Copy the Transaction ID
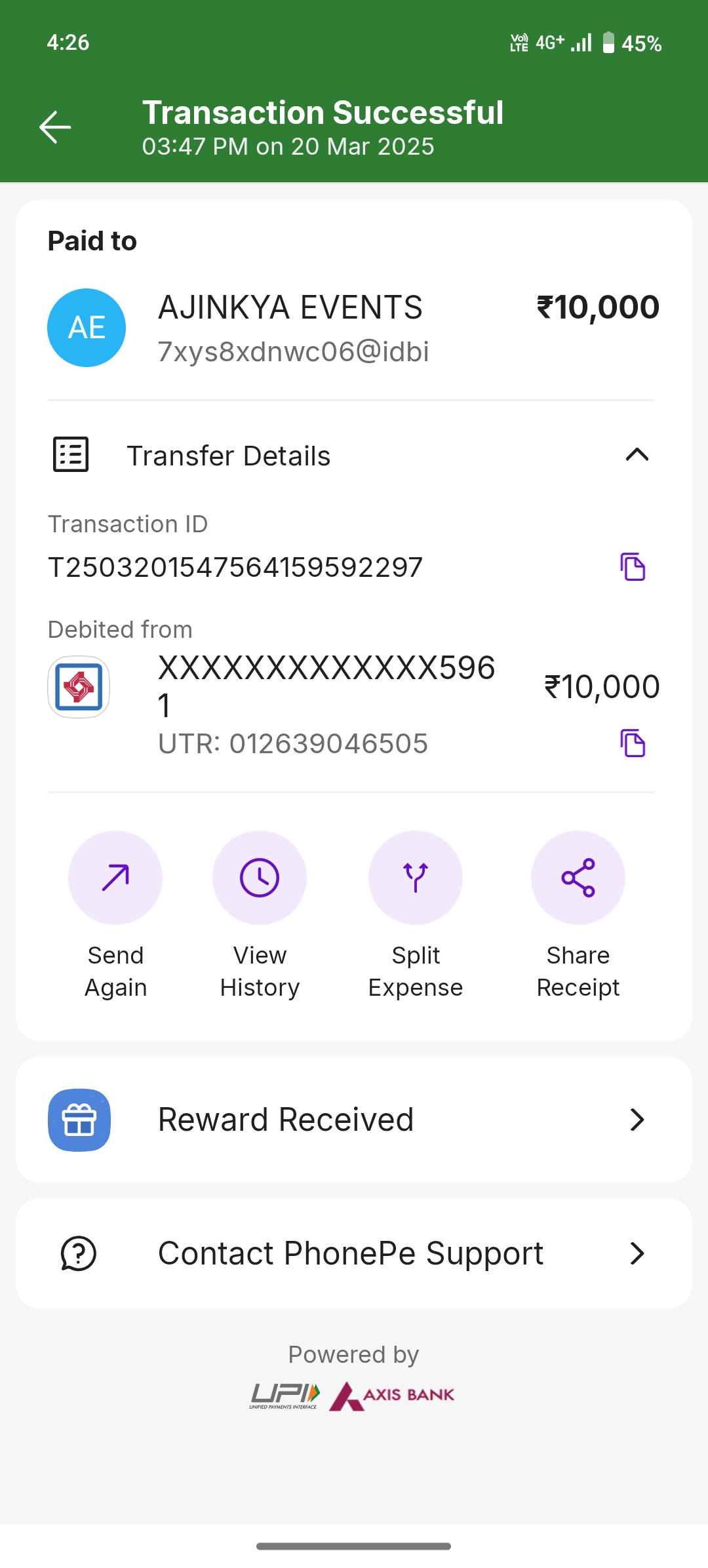The width and height of the screenshot is (708, 1568). pyautogui.click(x=633, y=566)
